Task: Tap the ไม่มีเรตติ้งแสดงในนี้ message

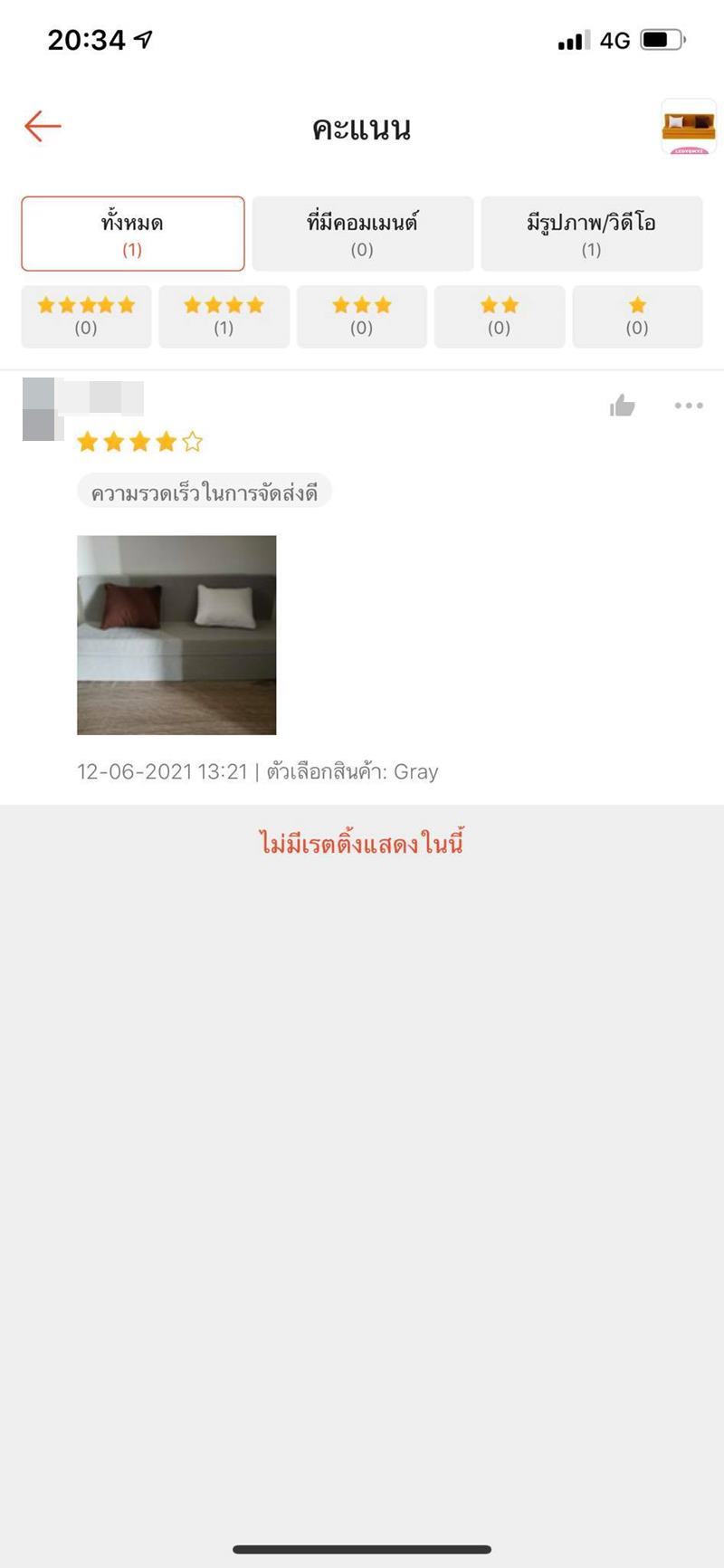Action: pyautogui.click(x=362, y=843)
